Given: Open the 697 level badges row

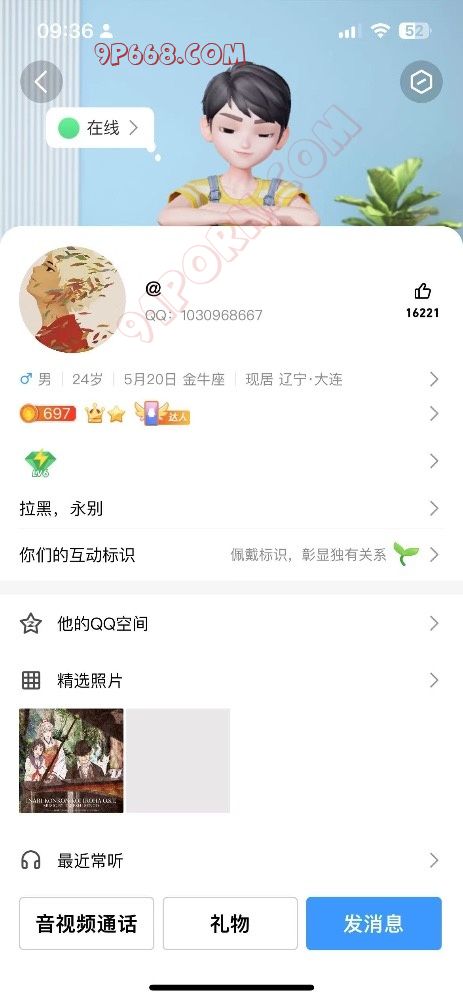Looking at the screenshot, I should click(230, 414).
